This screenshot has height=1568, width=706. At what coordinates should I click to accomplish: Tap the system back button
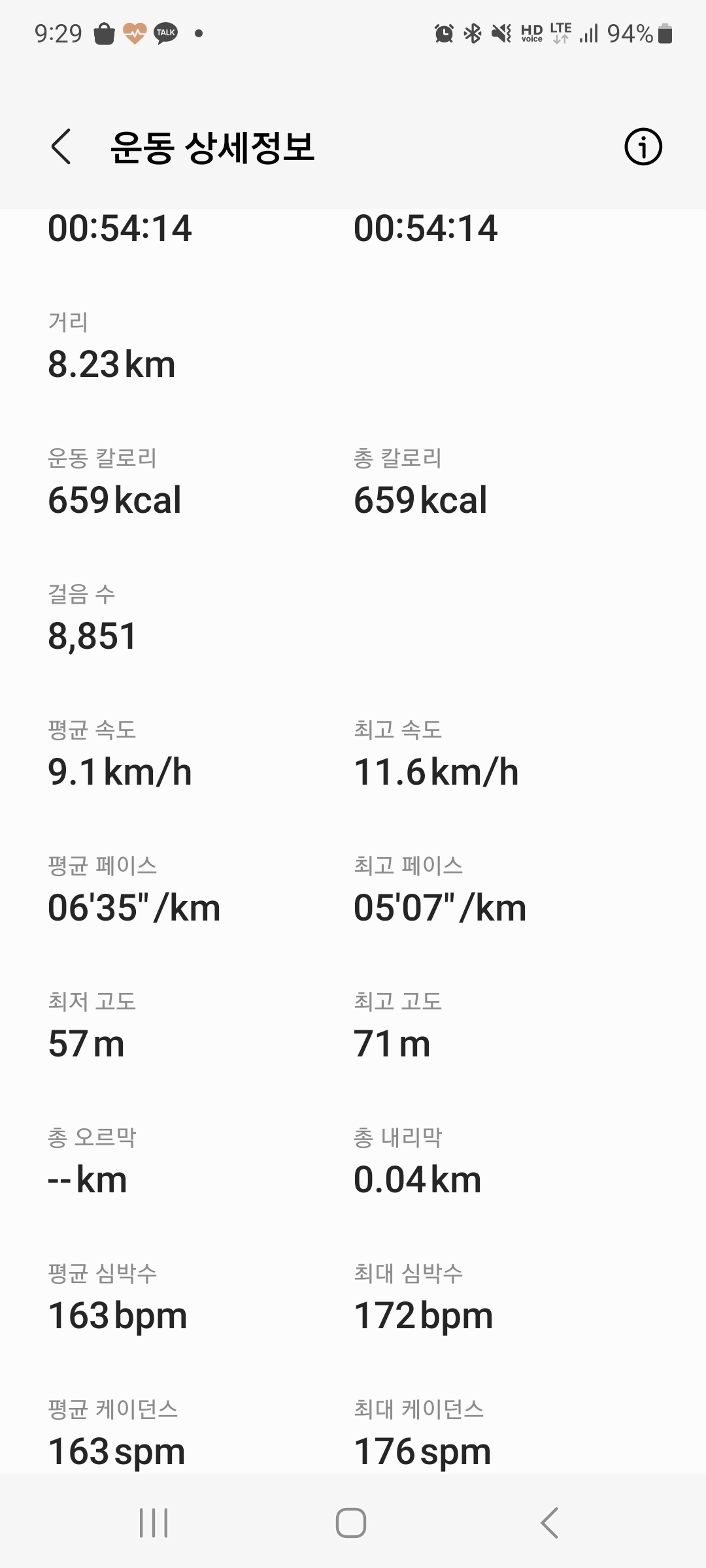click(550, 1523)
